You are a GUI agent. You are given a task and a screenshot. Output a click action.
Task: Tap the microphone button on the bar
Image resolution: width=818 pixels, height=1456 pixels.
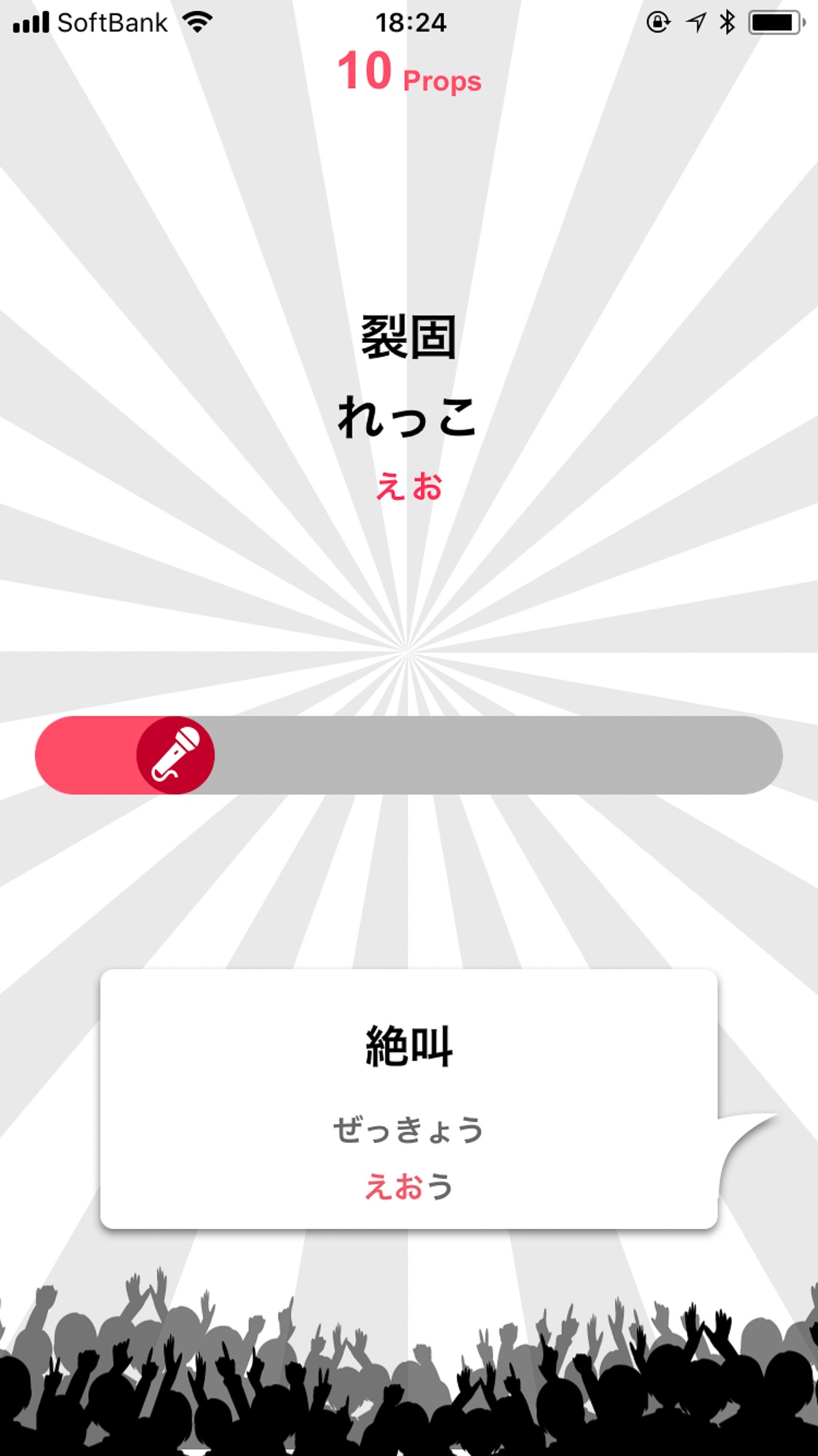coord(175,755)
